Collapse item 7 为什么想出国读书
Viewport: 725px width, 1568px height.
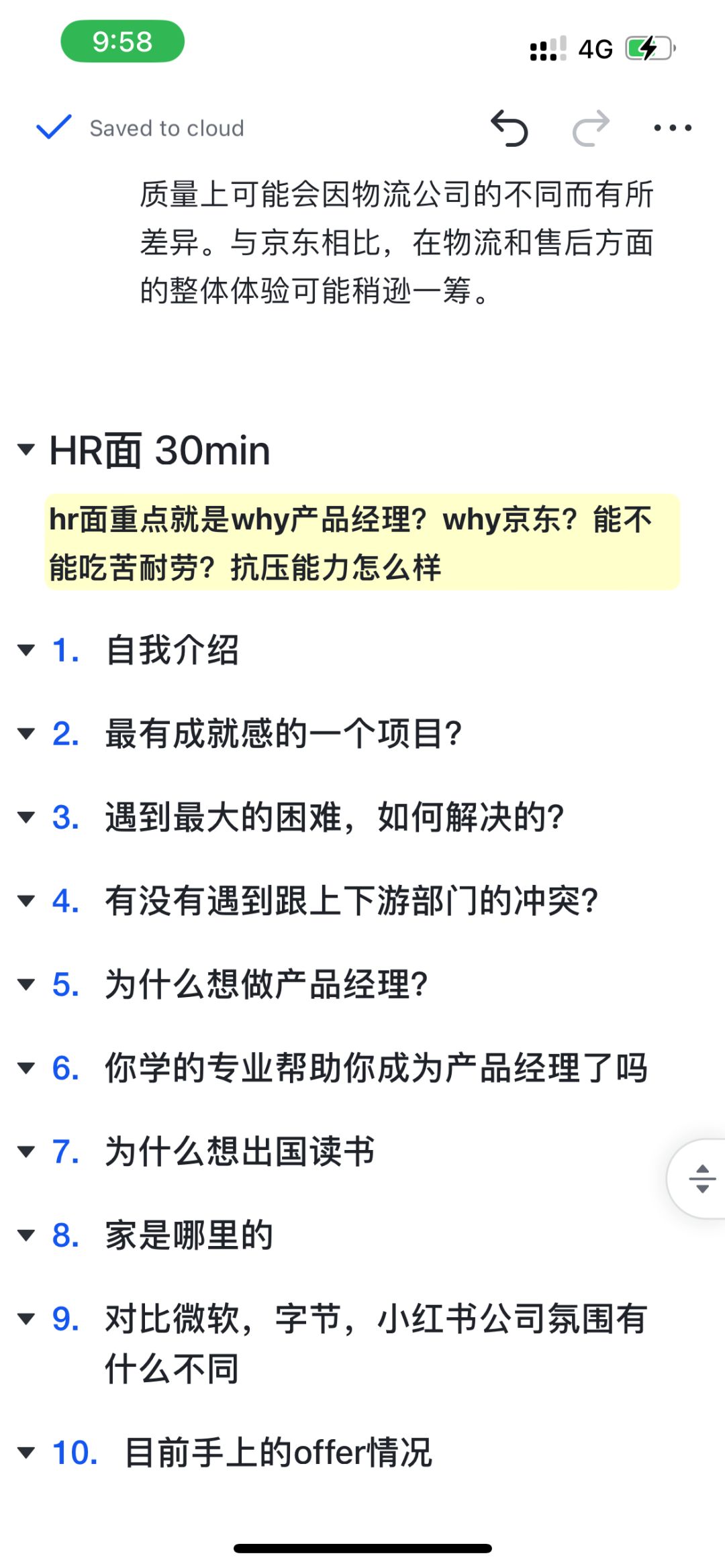(26, 1152)
